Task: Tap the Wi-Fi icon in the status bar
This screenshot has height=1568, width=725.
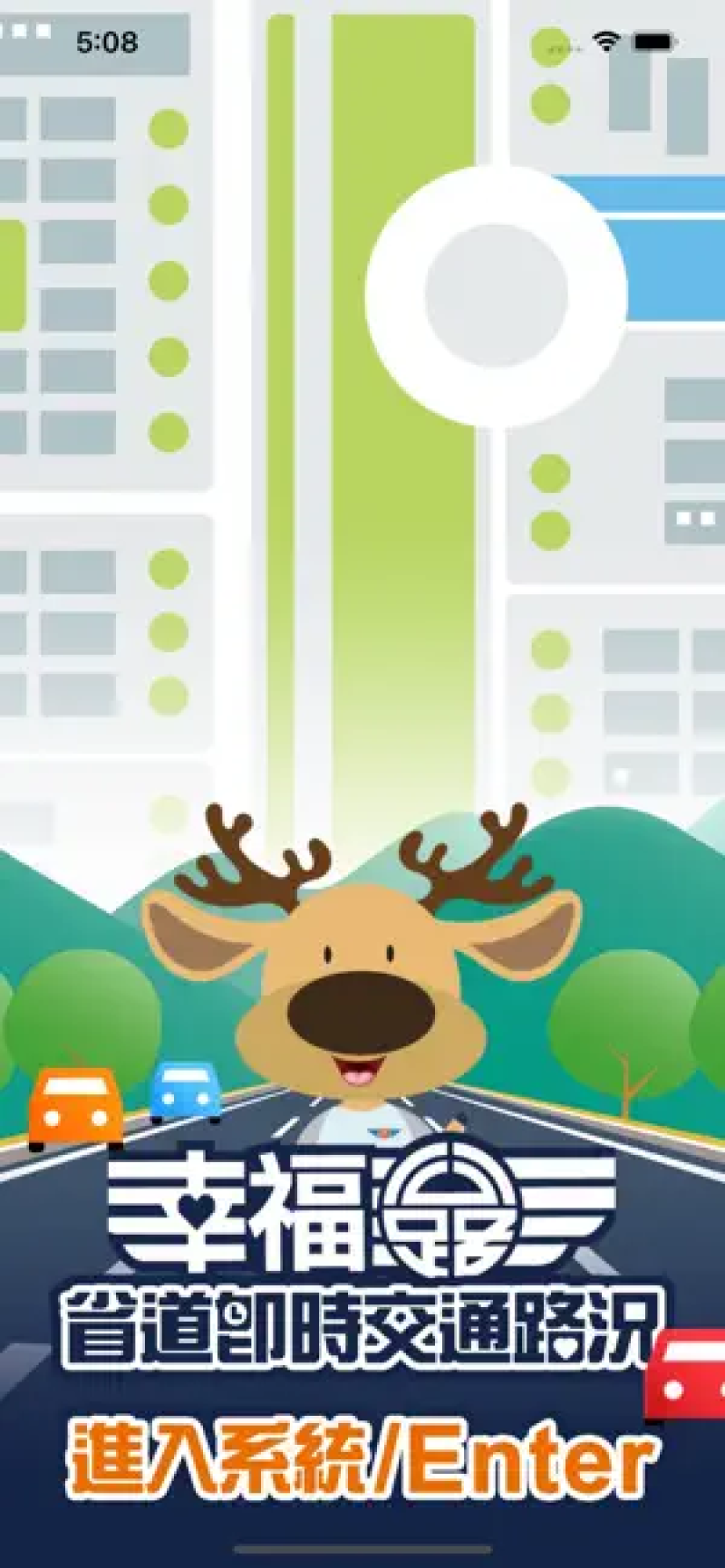Action: tap(607, 41)
